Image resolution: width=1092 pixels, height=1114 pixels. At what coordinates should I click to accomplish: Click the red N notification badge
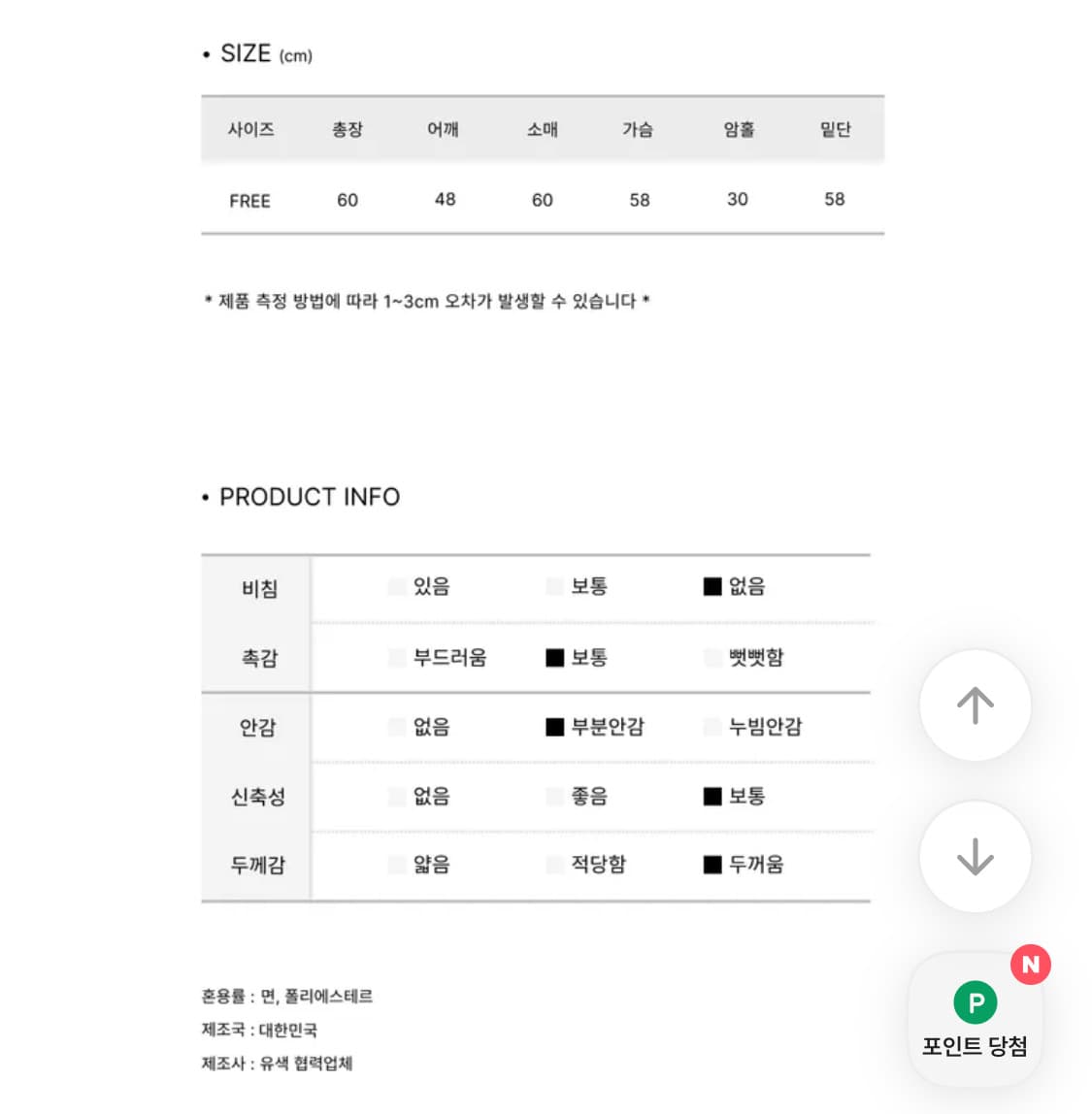(x=1032, y=965)
